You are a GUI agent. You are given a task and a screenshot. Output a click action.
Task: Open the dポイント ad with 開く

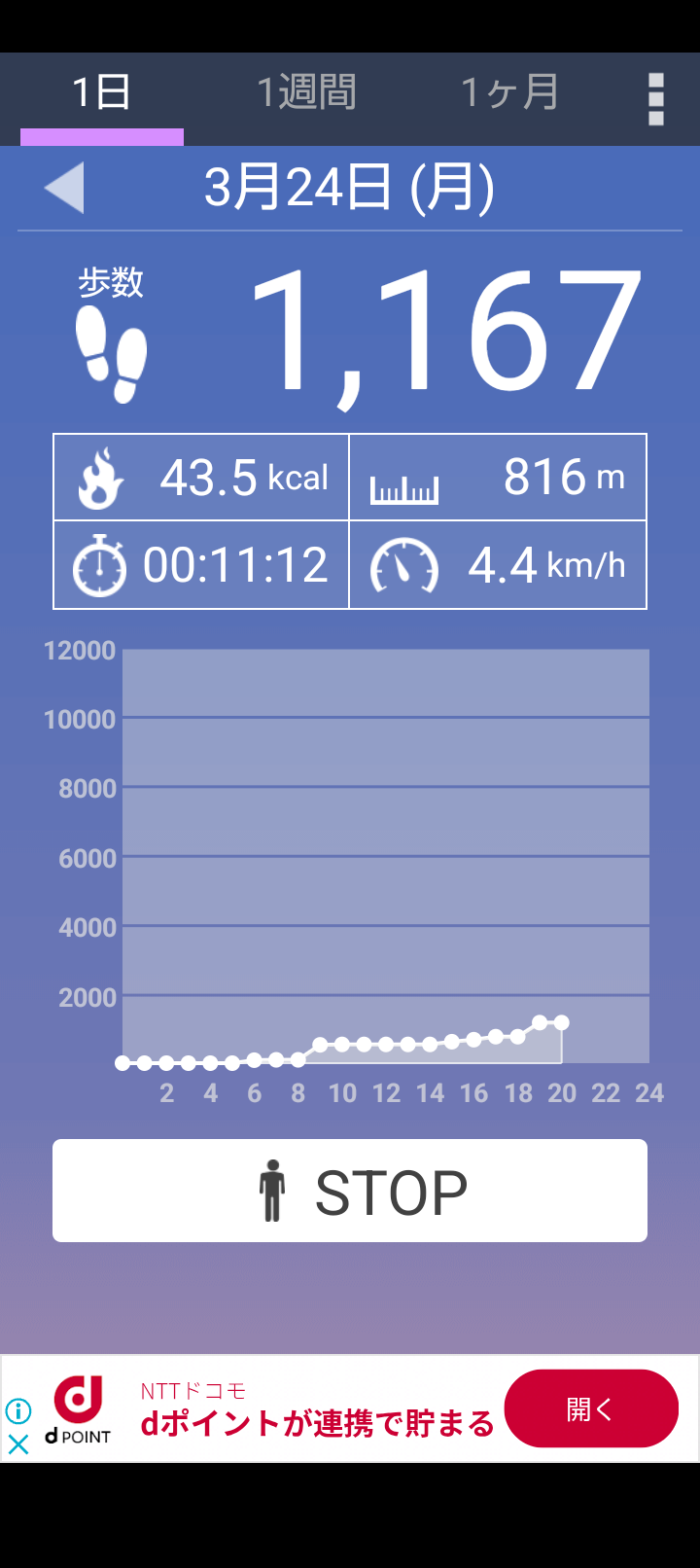coord(591,1408)
